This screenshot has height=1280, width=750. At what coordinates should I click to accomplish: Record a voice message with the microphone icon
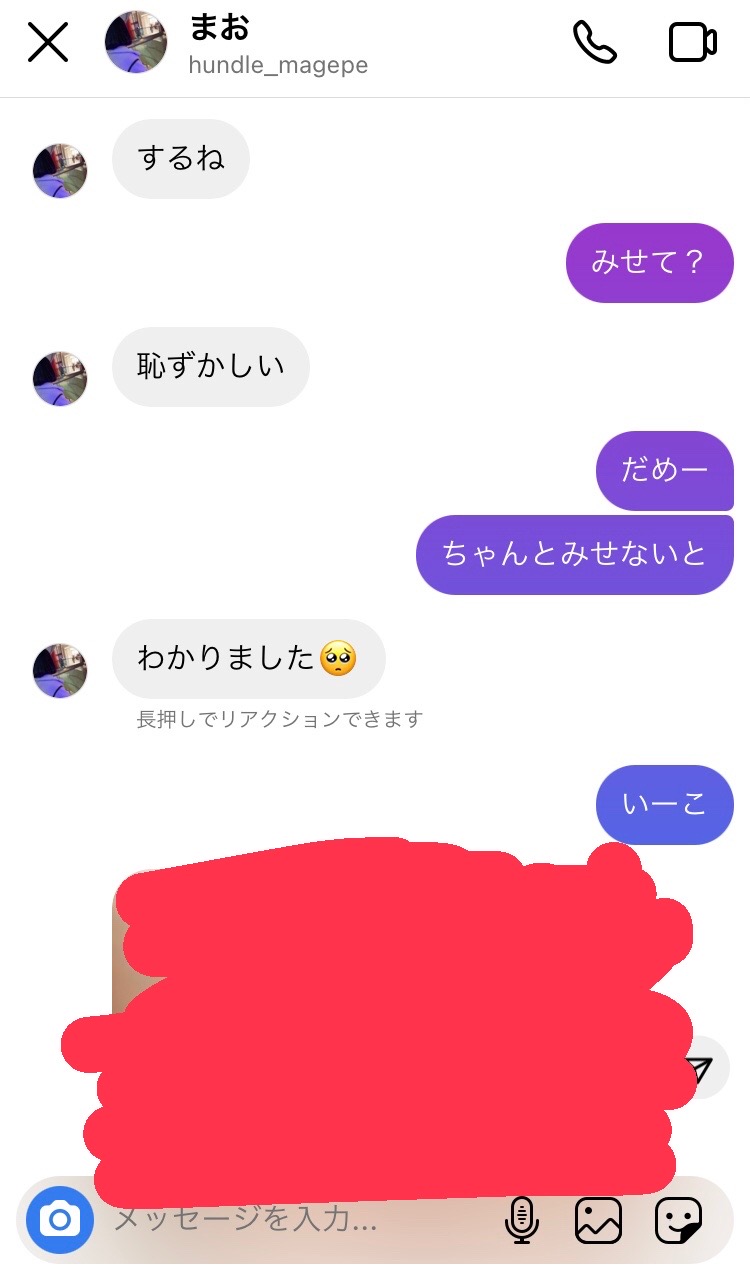point(523,1220)
